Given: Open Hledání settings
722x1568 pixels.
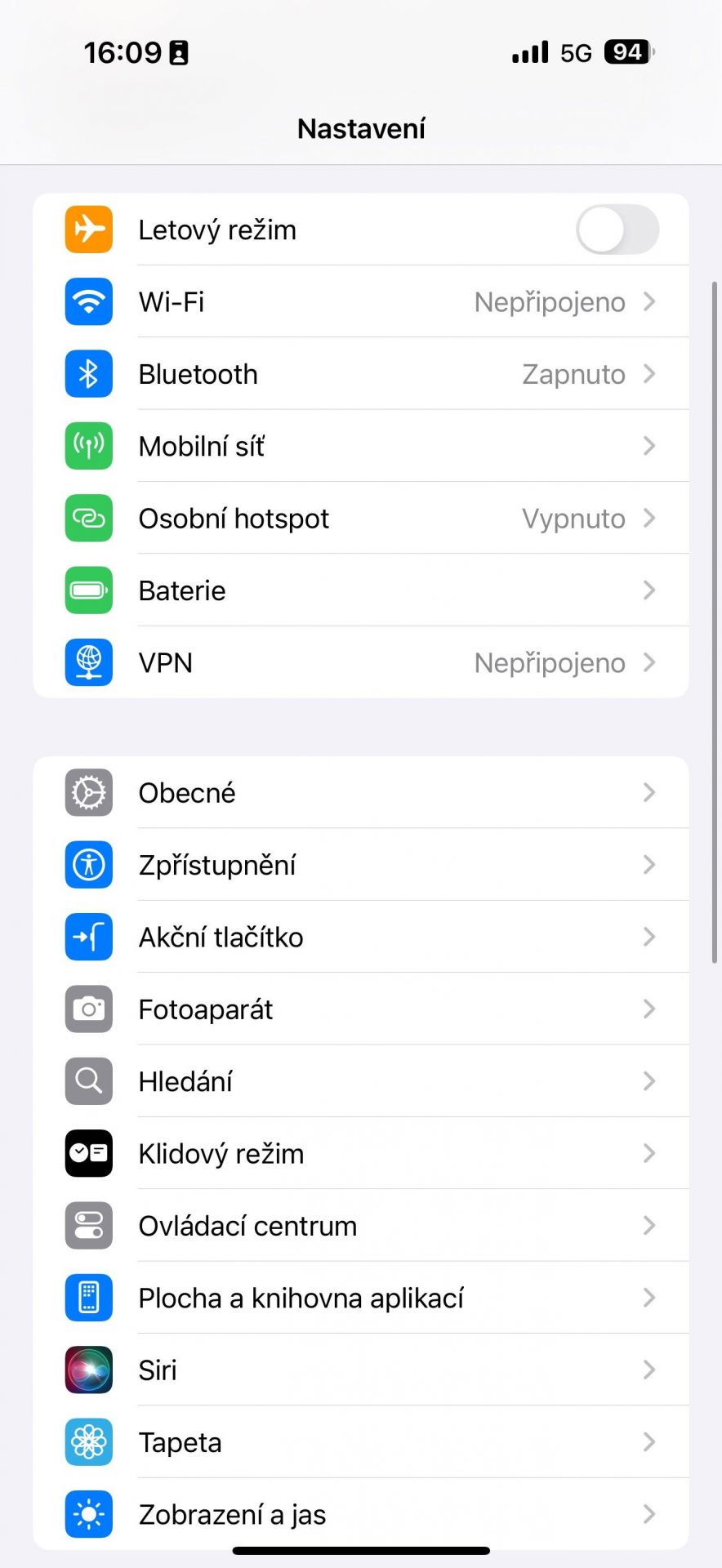Looking at the screenshot, I should [x=361, y=1081].
